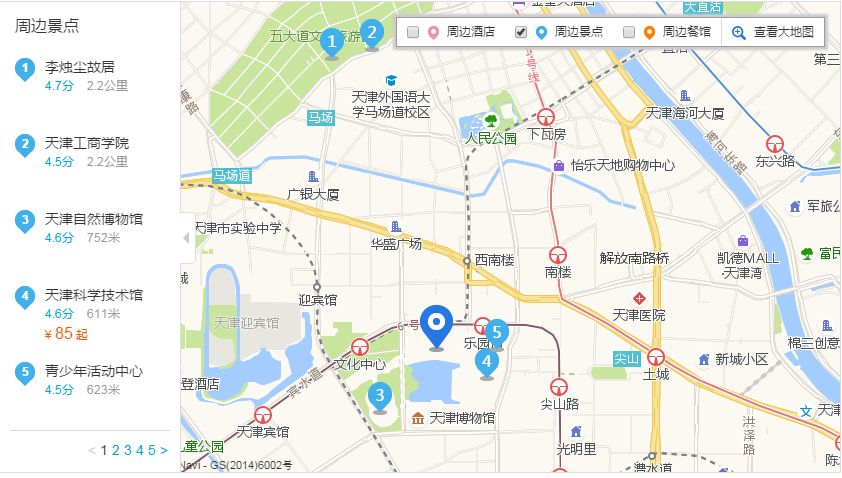Select 天津自然博物馆 from the list
842x478 pixels.
(93, 219)
